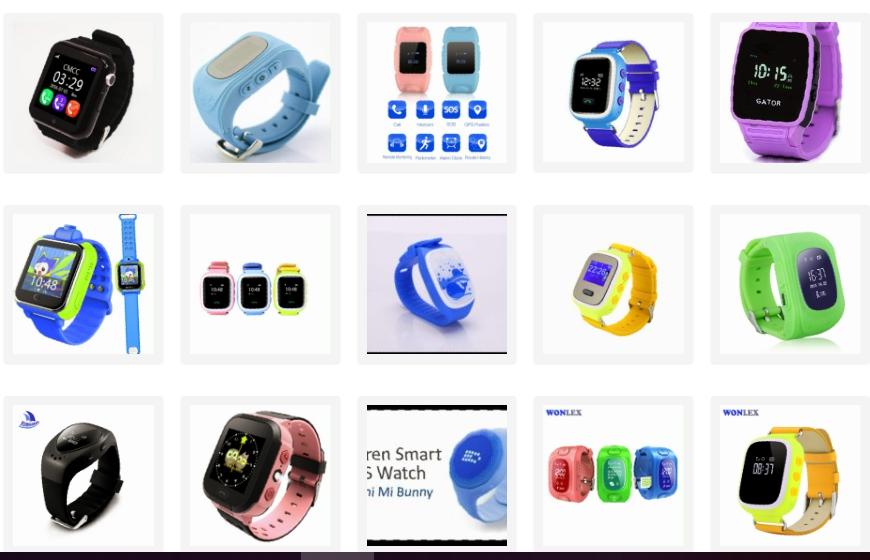This screenshot has width=870, height=560.
Task: Select the pink watch with owl screen
Action: tap(260, 475)
